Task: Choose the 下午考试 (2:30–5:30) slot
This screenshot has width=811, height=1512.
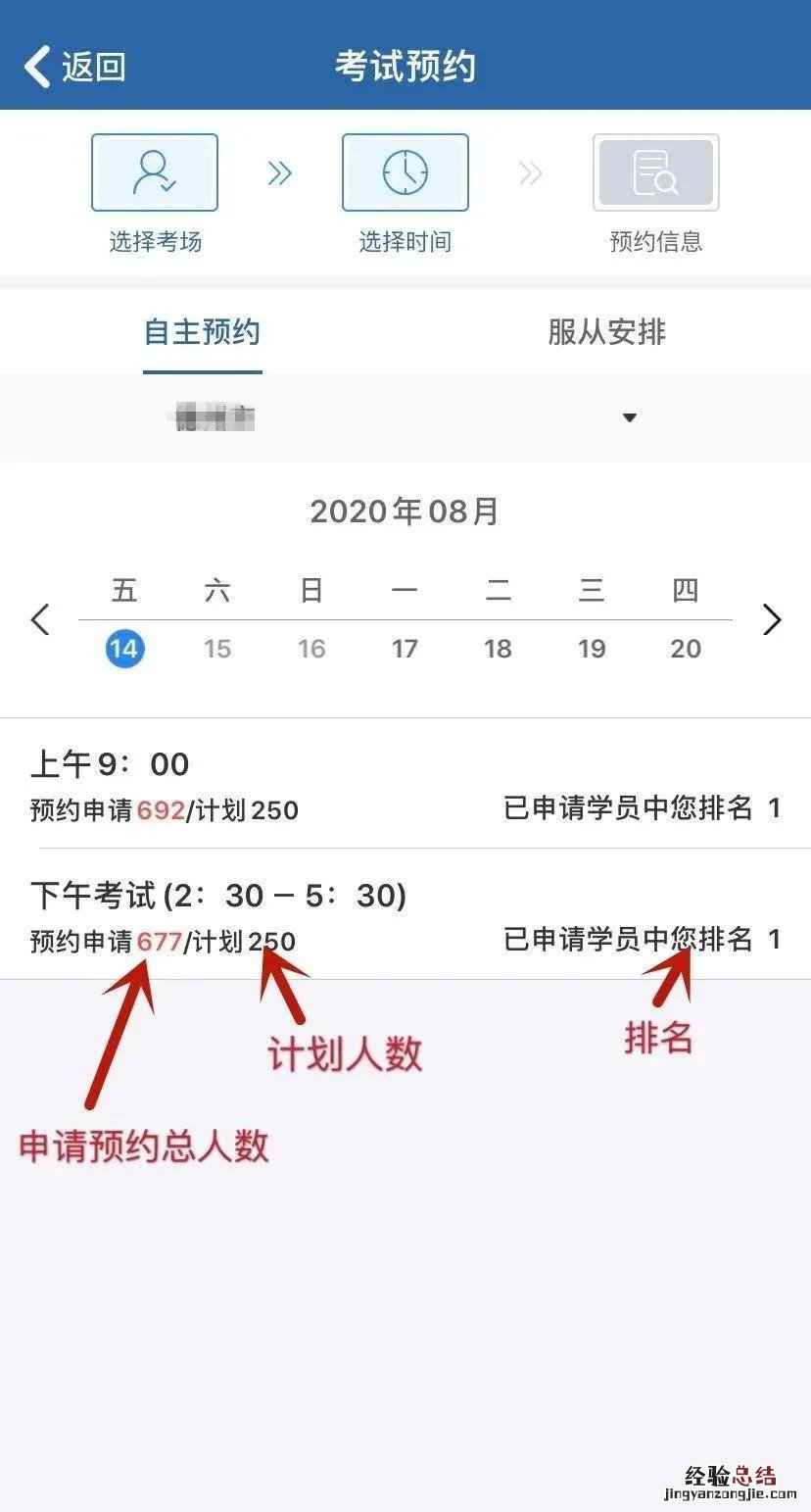Action: tap(405, 915)
